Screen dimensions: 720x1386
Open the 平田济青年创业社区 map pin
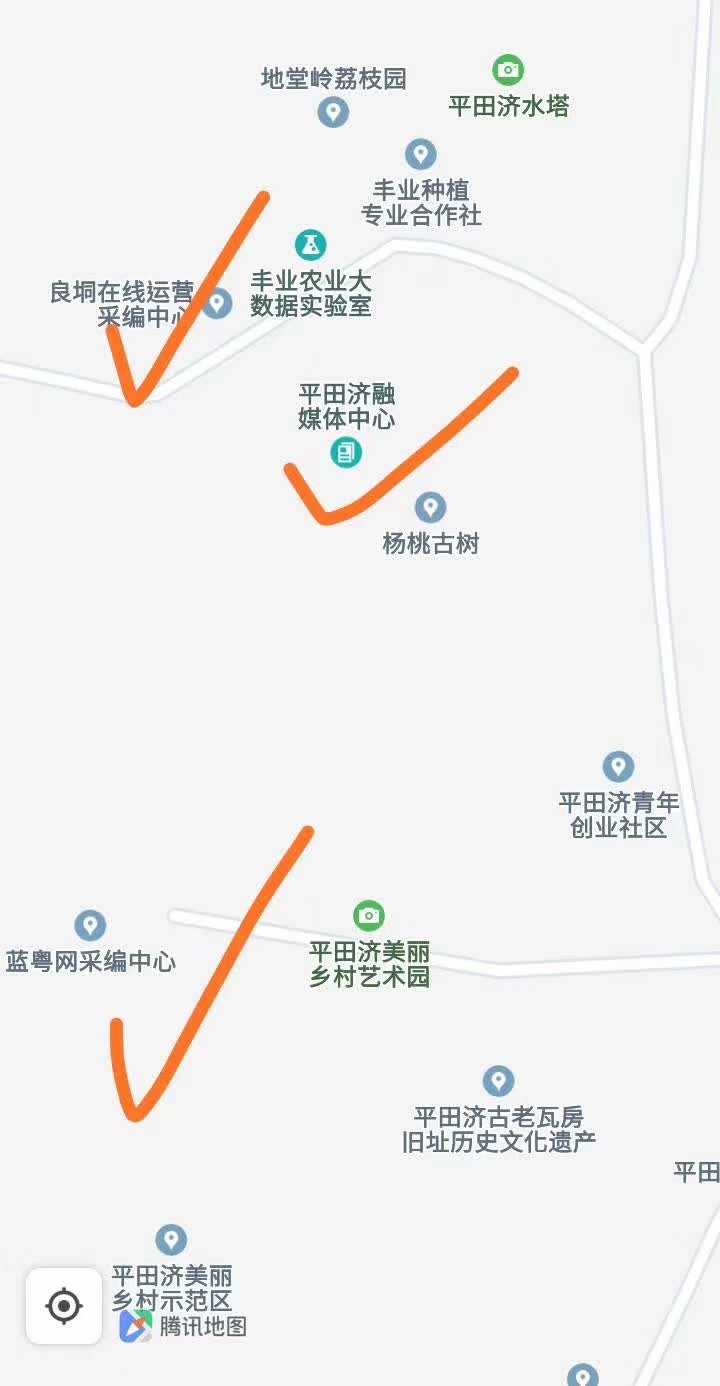[x=618, y=767]
